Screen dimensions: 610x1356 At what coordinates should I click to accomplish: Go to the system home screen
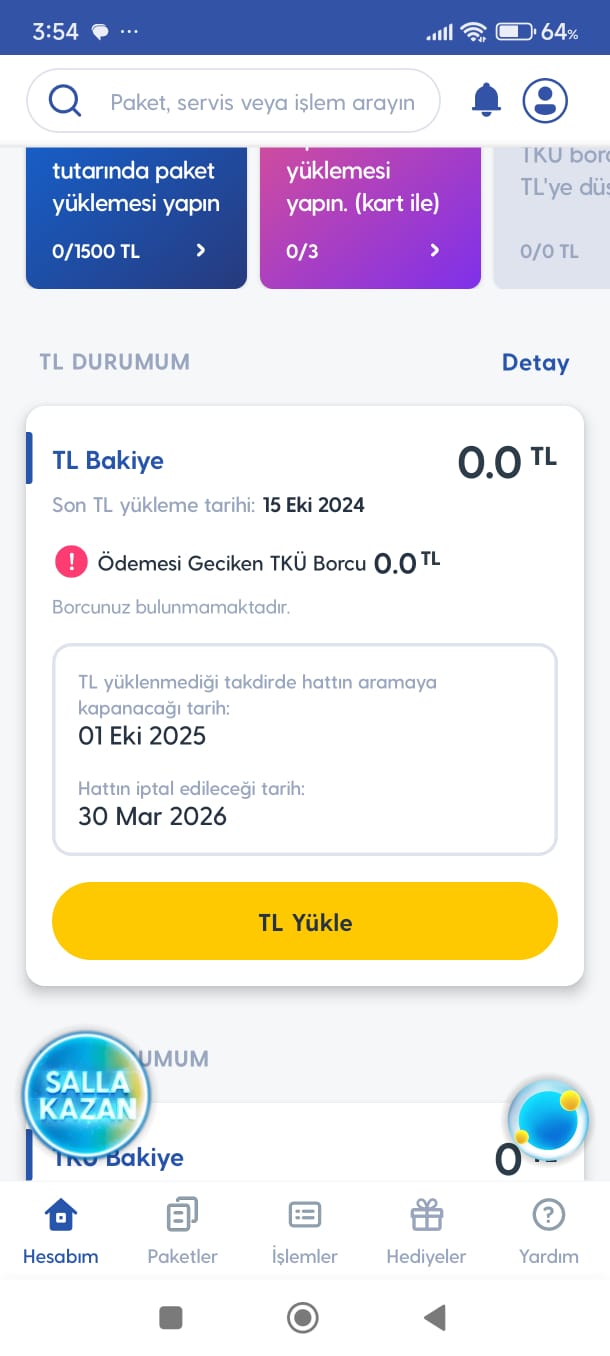click(x=303, y=1318)
